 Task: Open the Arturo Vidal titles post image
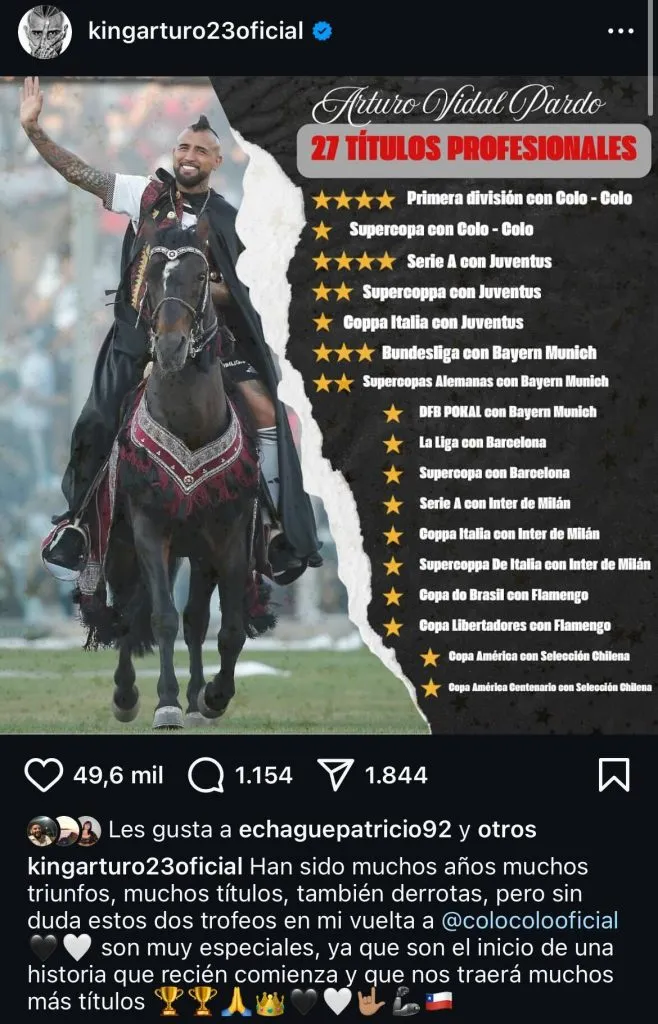click(329, 405)
